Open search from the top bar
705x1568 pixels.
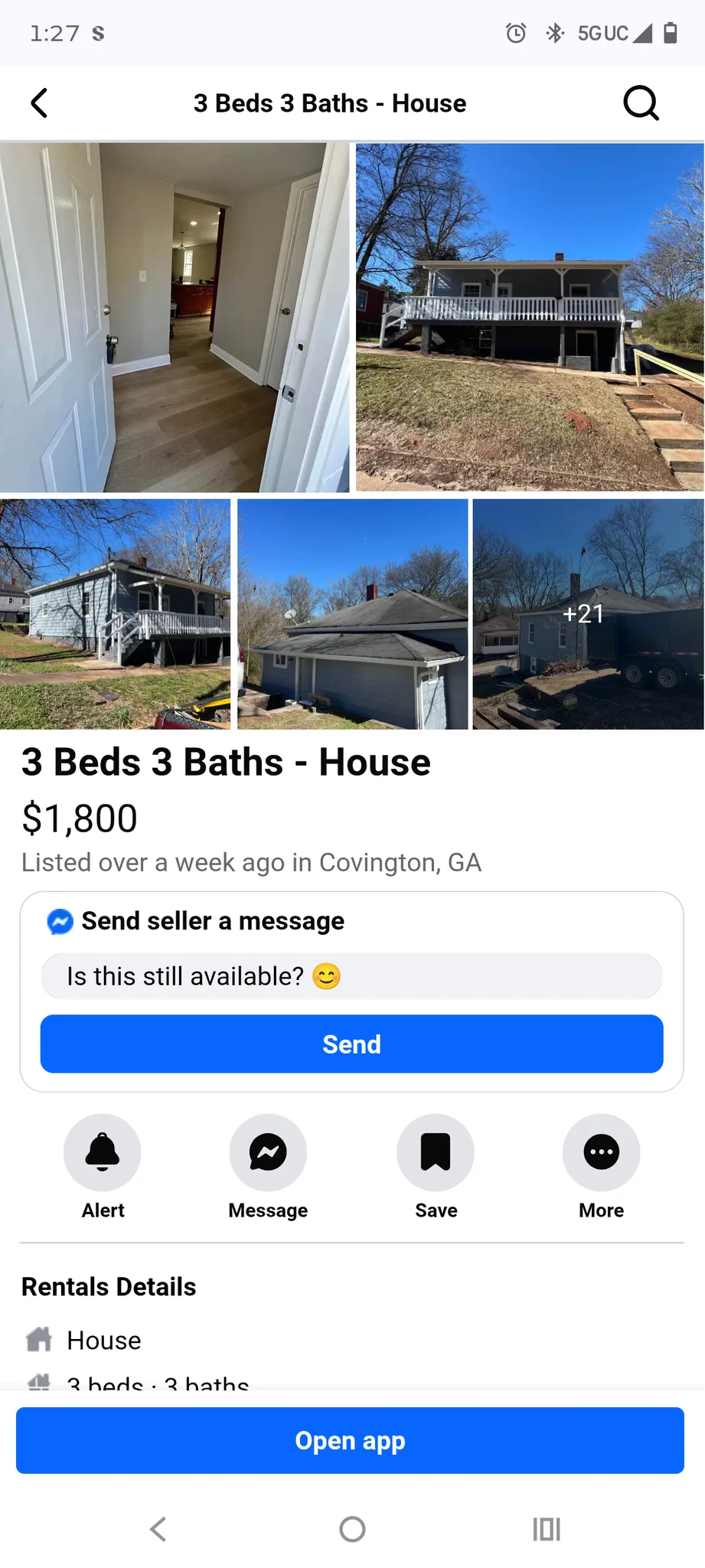pyautogui.click(x=641, y=103)
